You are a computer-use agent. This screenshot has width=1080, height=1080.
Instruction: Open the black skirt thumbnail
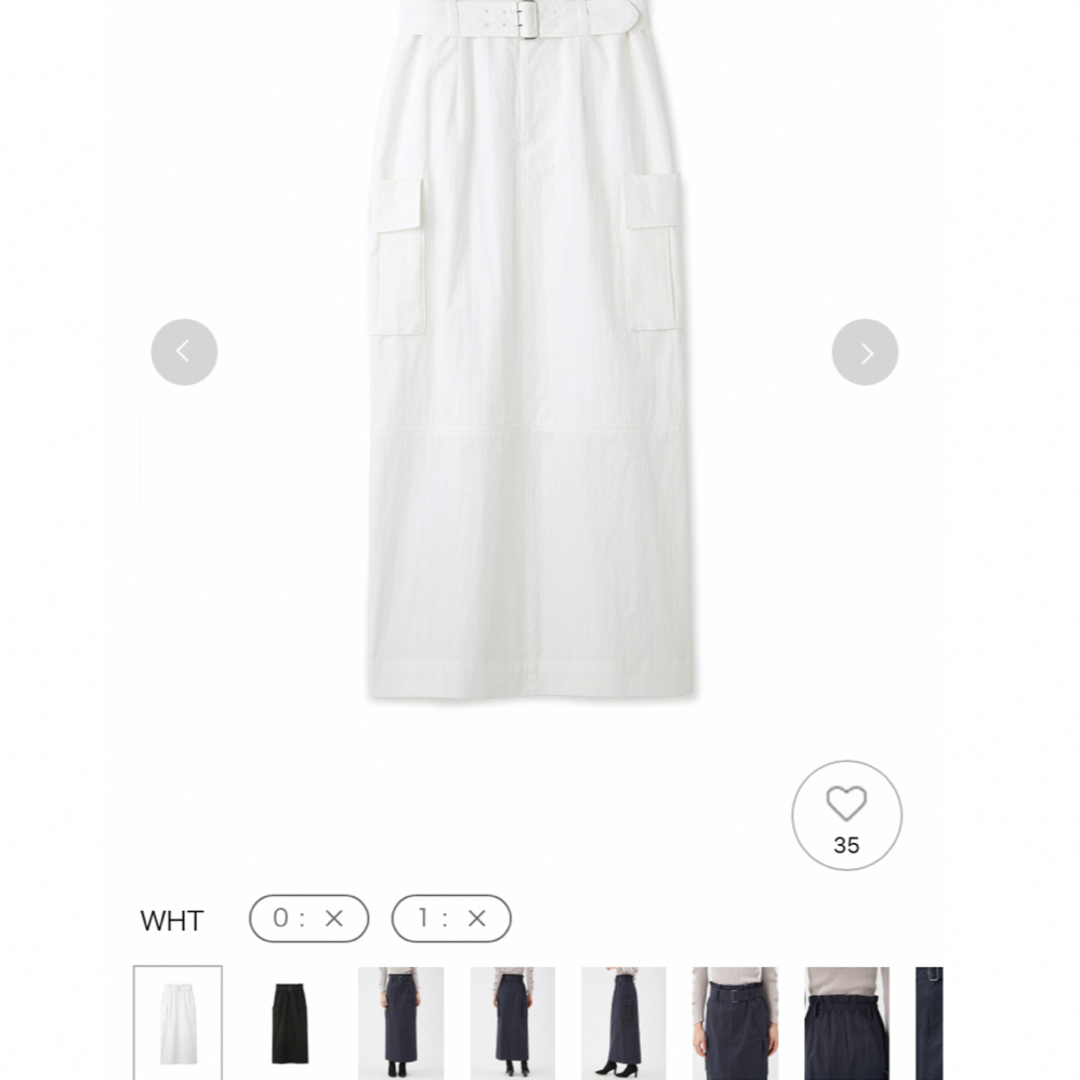pyautogui.click(x=290, y=1020)
